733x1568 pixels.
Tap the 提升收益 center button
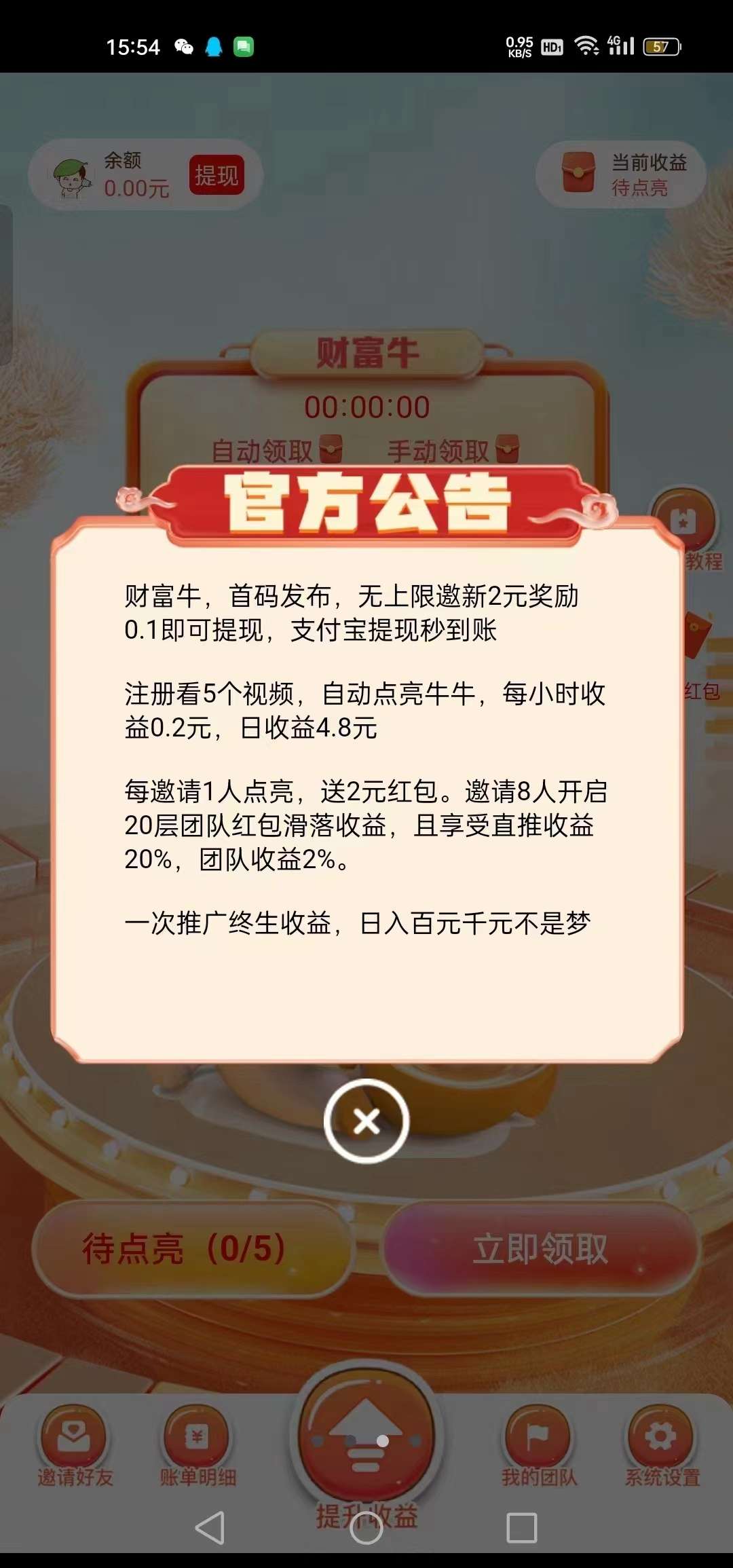(366, 1439)
